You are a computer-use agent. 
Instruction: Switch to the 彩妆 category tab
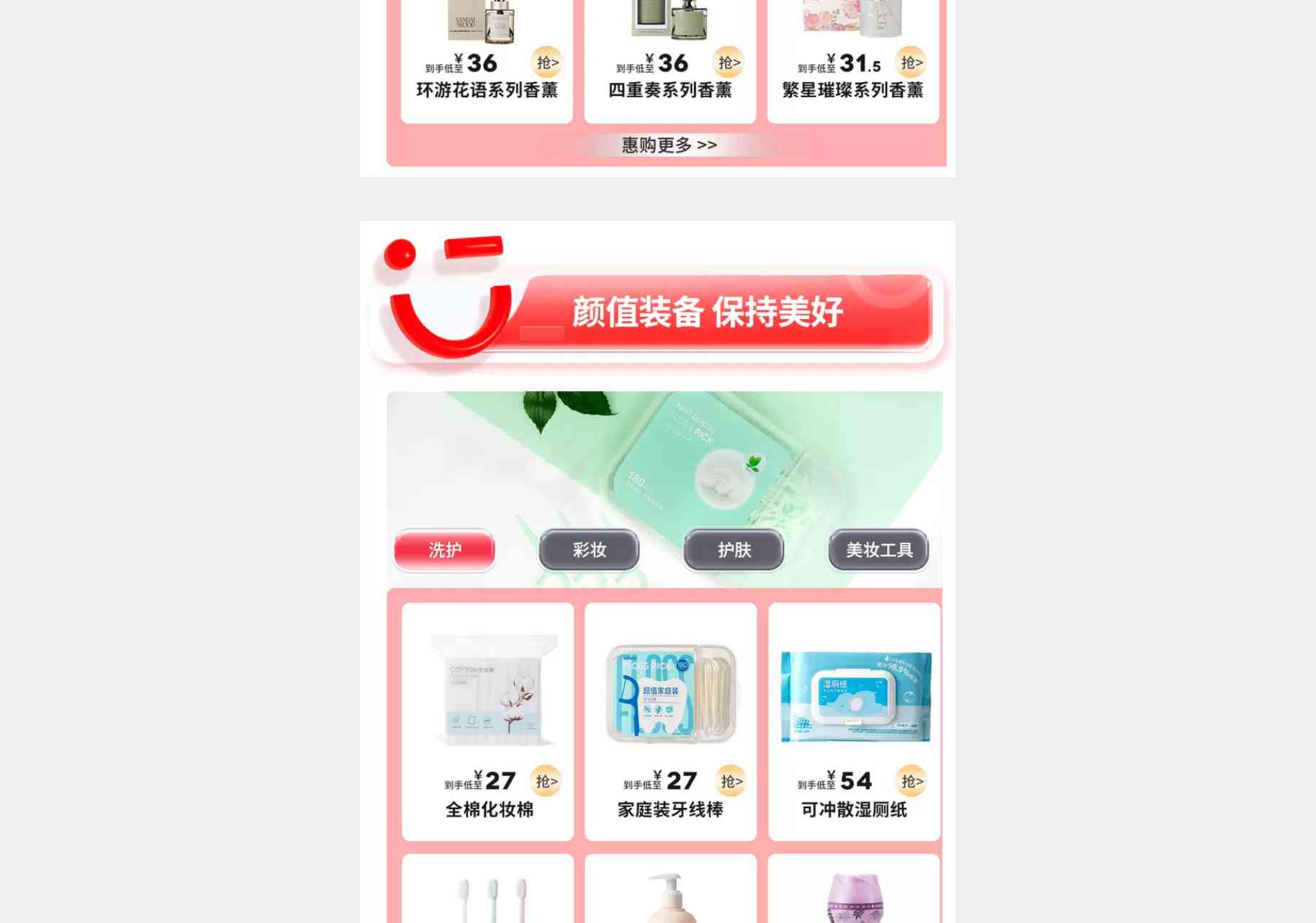click(x=589, y=550)
